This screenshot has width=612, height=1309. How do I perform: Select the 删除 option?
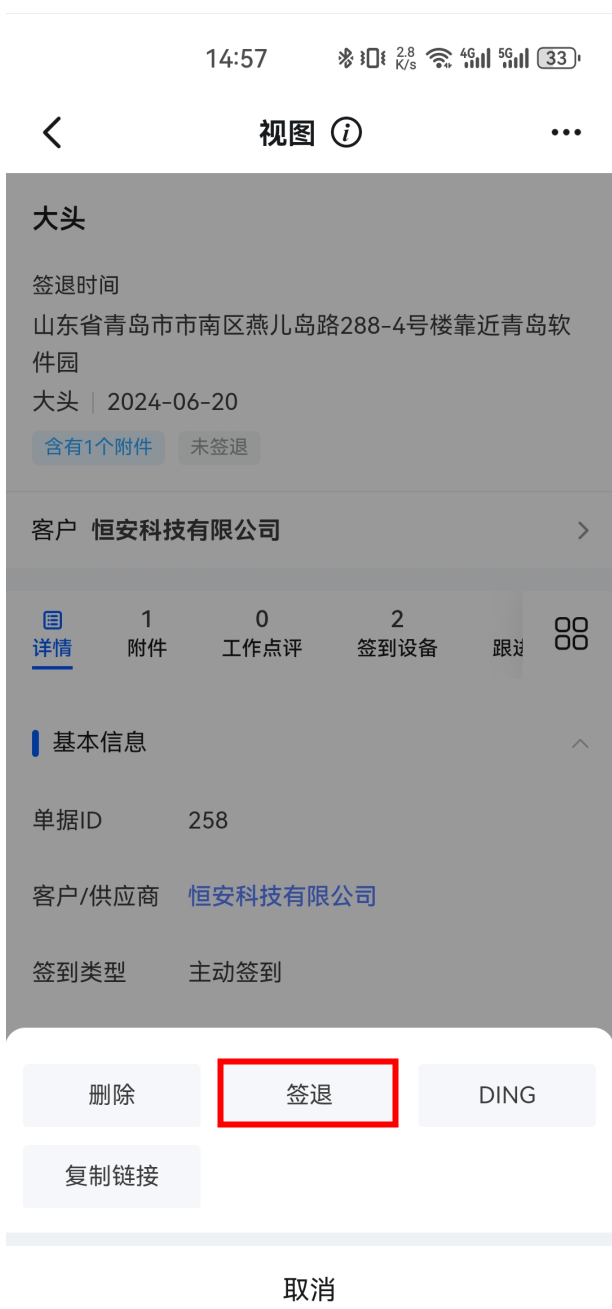point(112,1095)
